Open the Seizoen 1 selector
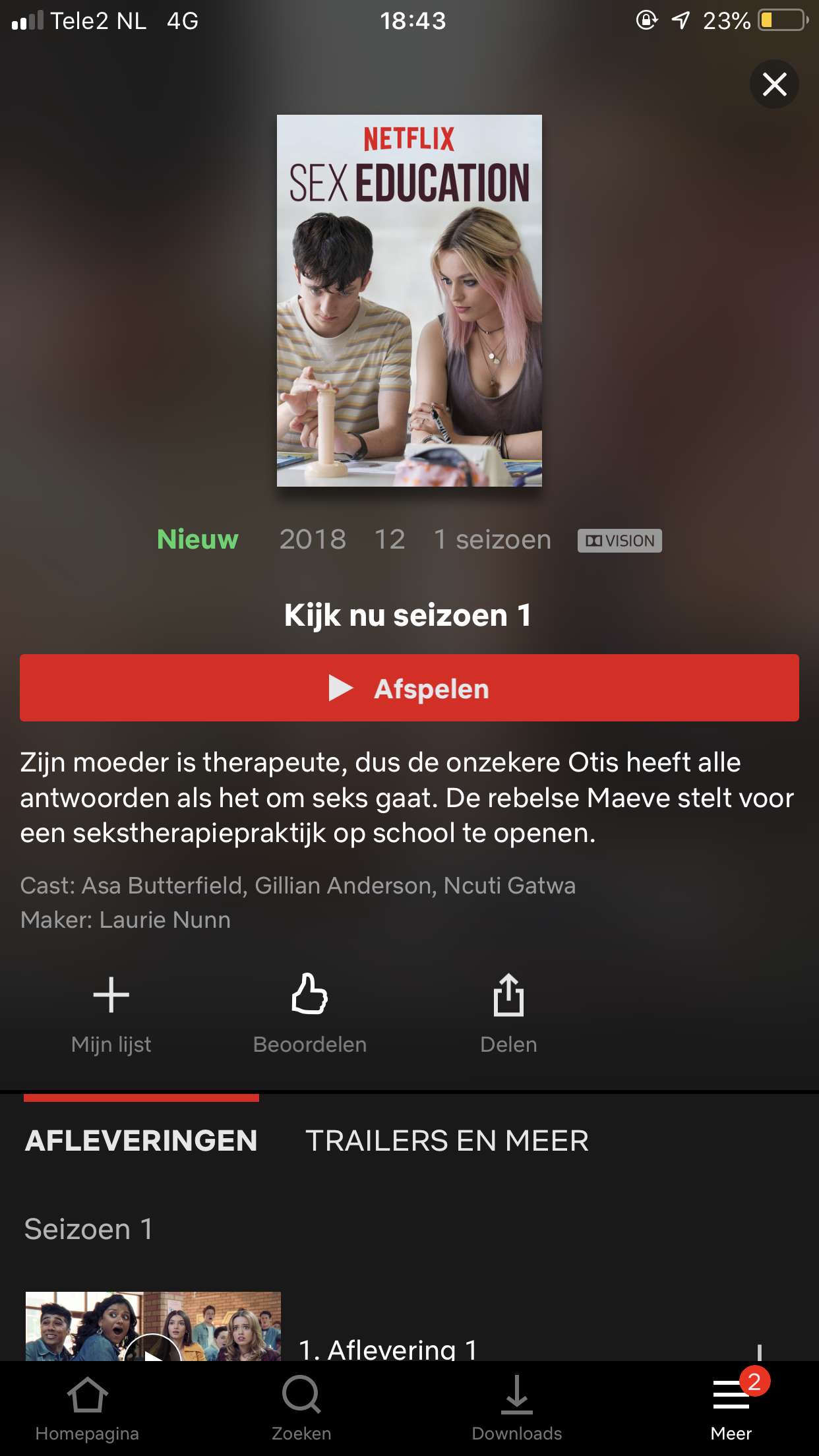Screen dimensions: 819x1456 pos(88,1229)
